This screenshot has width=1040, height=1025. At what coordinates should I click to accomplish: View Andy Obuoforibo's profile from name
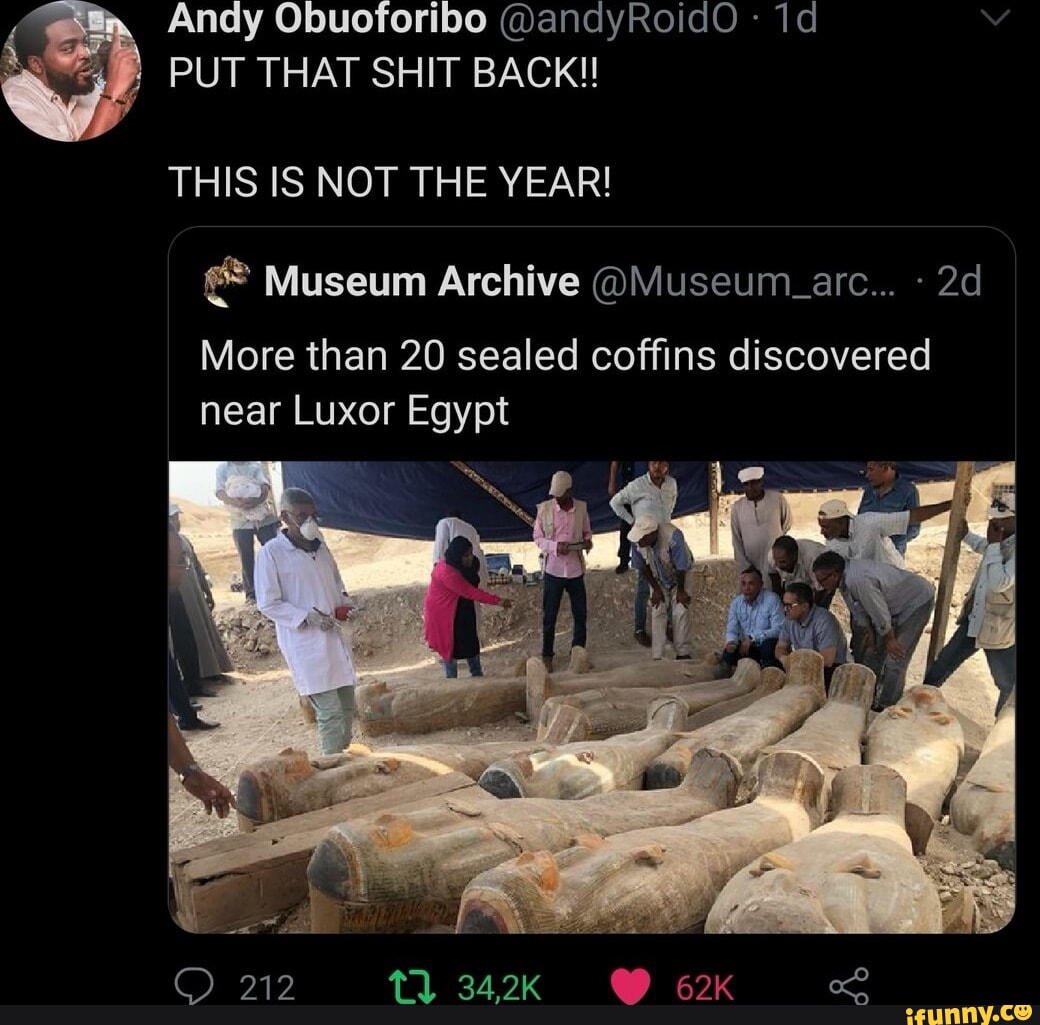(327, 18)
